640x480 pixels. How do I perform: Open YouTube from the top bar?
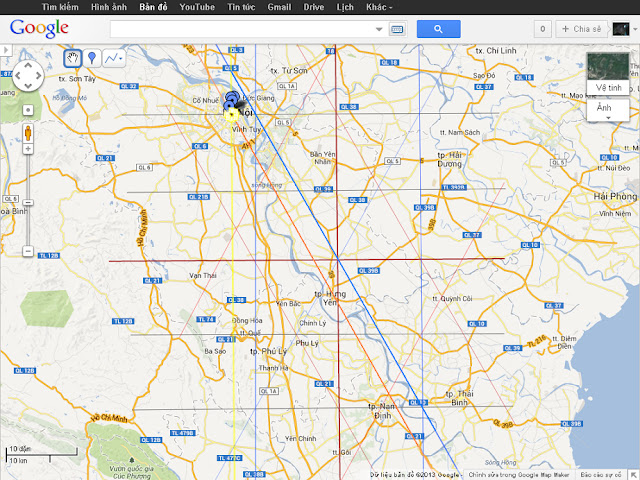[x=197, y=6]
